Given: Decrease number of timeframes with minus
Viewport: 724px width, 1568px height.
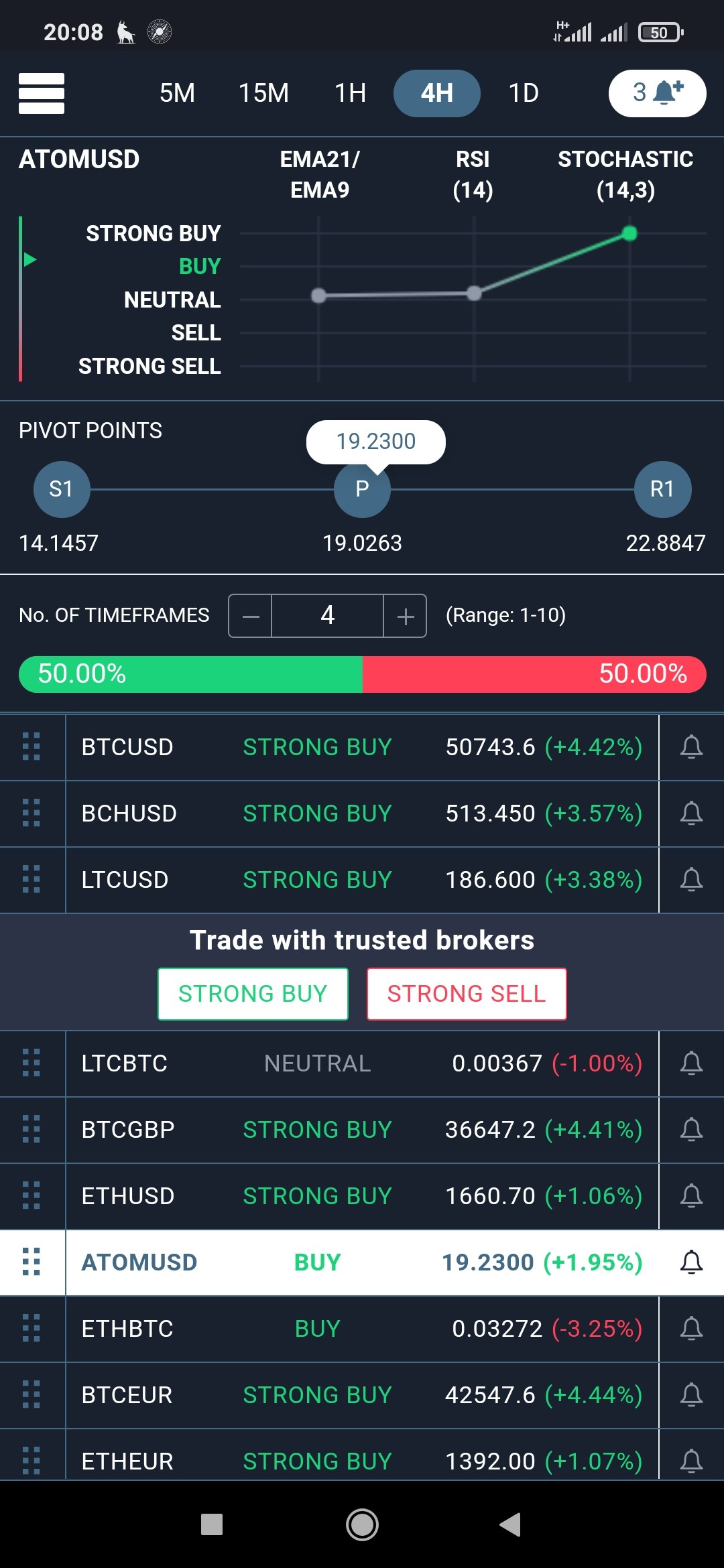Looking at the screenshot, I should click(250, 616).
